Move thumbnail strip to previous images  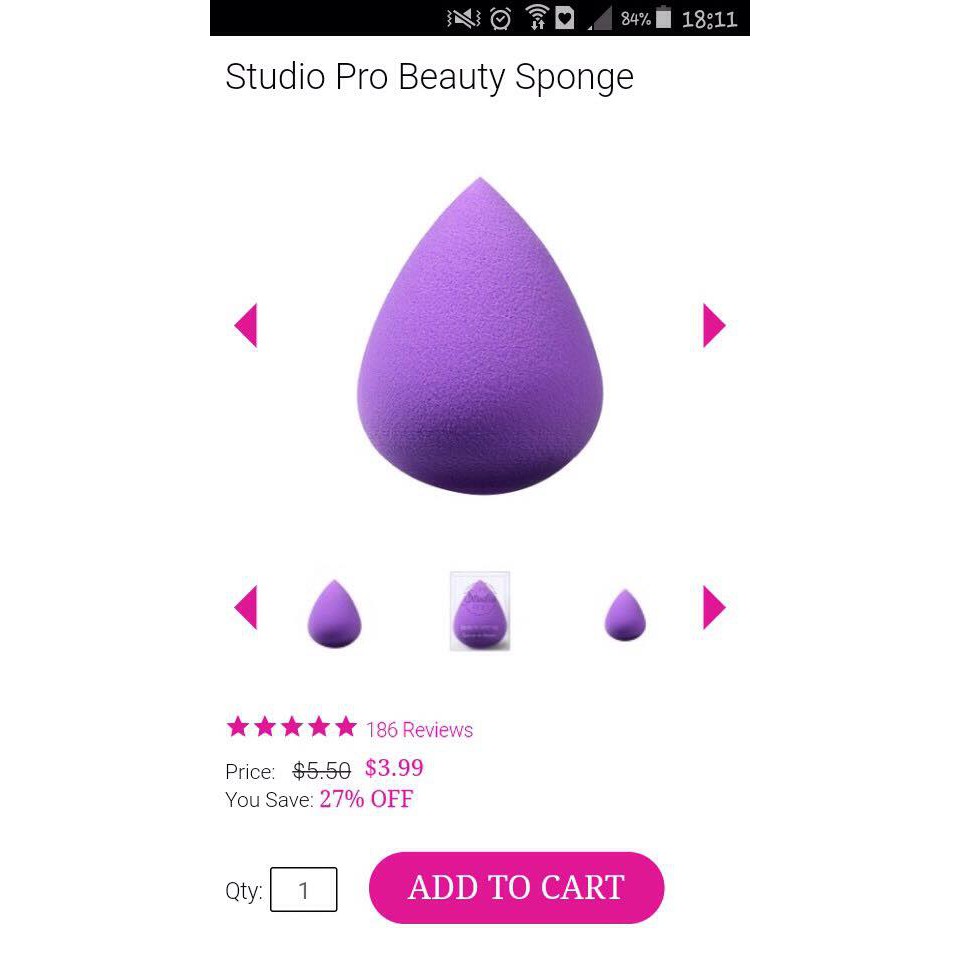pos(246,607)
